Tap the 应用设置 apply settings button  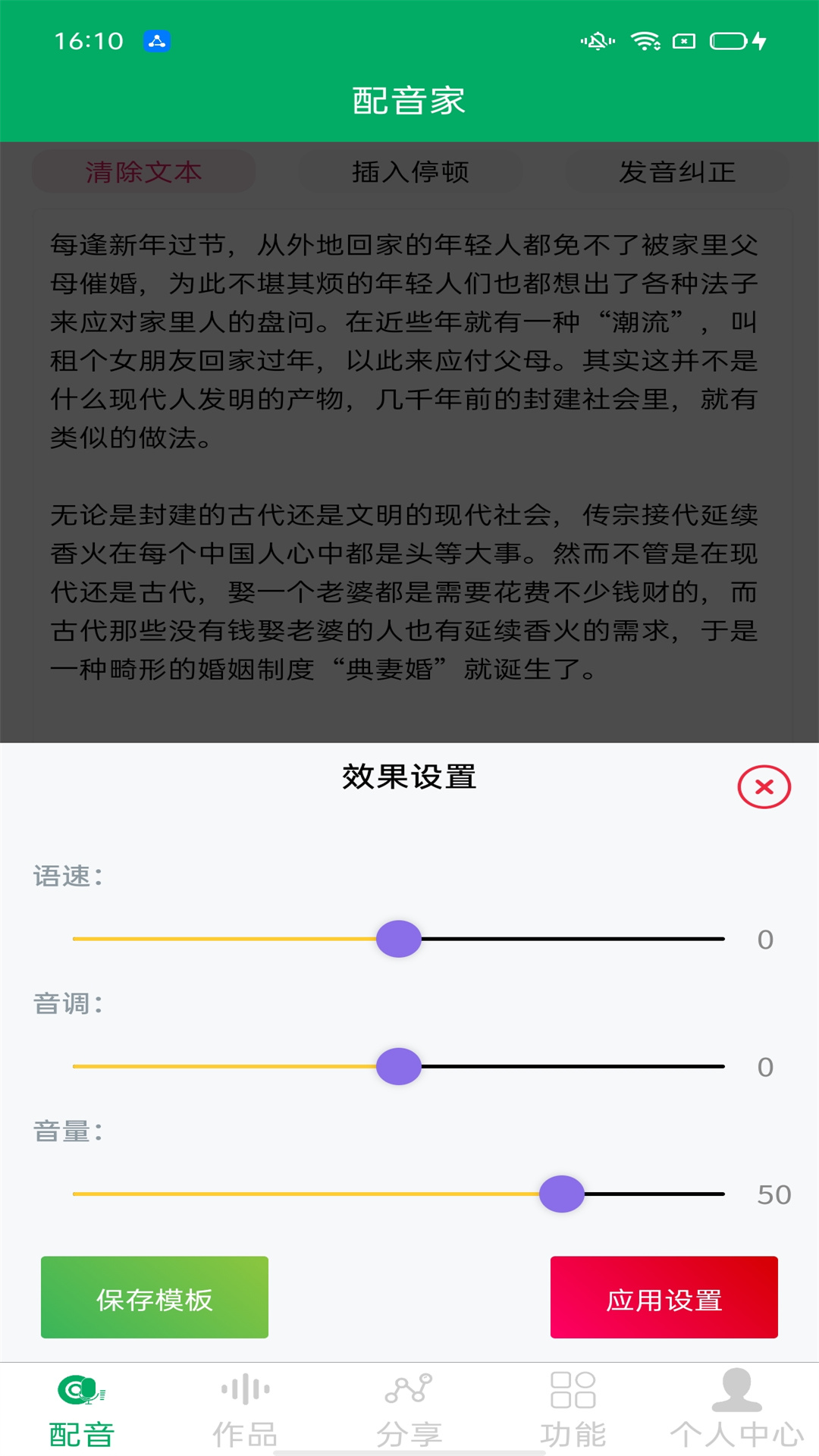664,1297
